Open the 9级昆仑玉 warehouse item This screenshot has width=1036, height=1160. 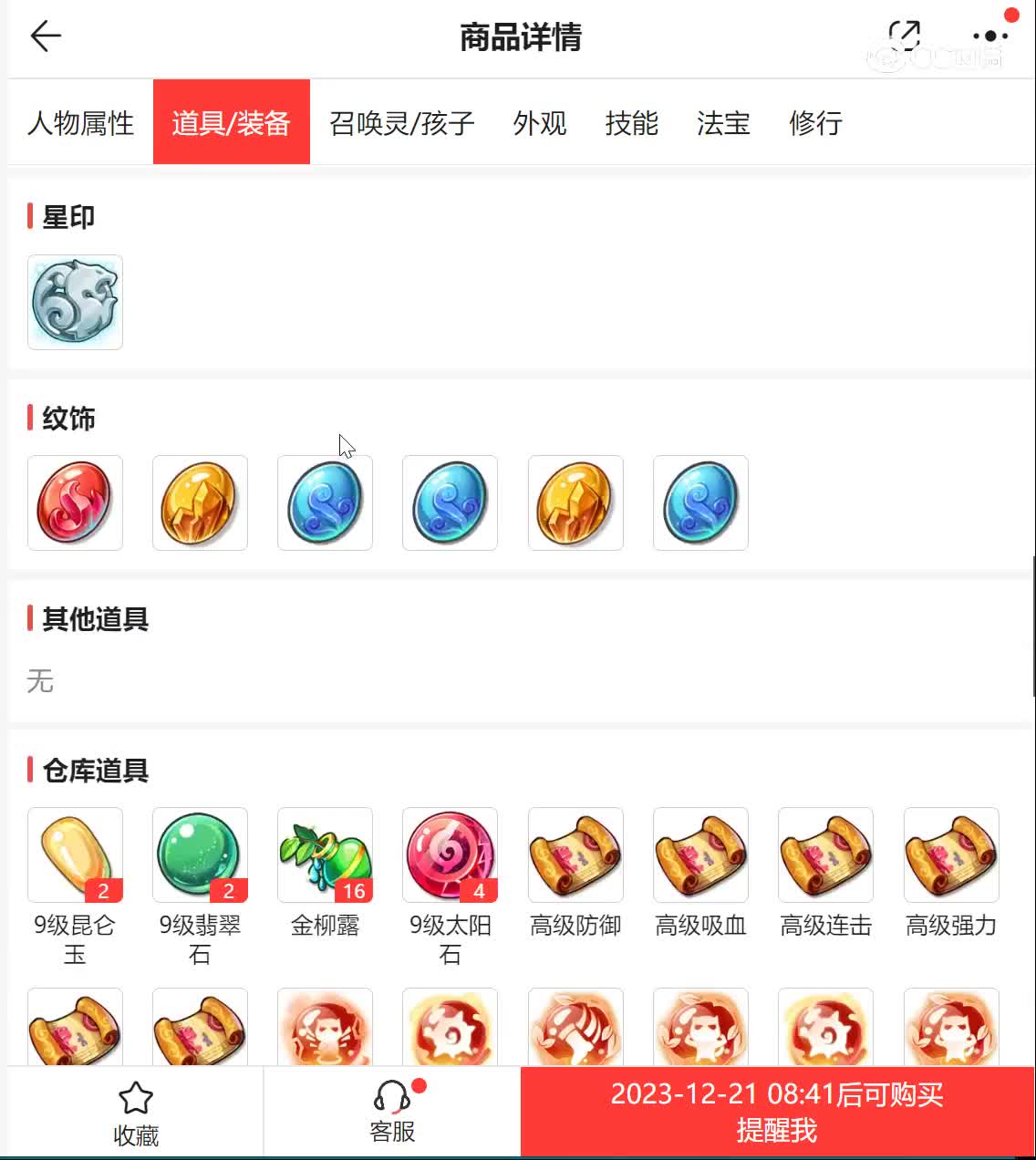75,854
